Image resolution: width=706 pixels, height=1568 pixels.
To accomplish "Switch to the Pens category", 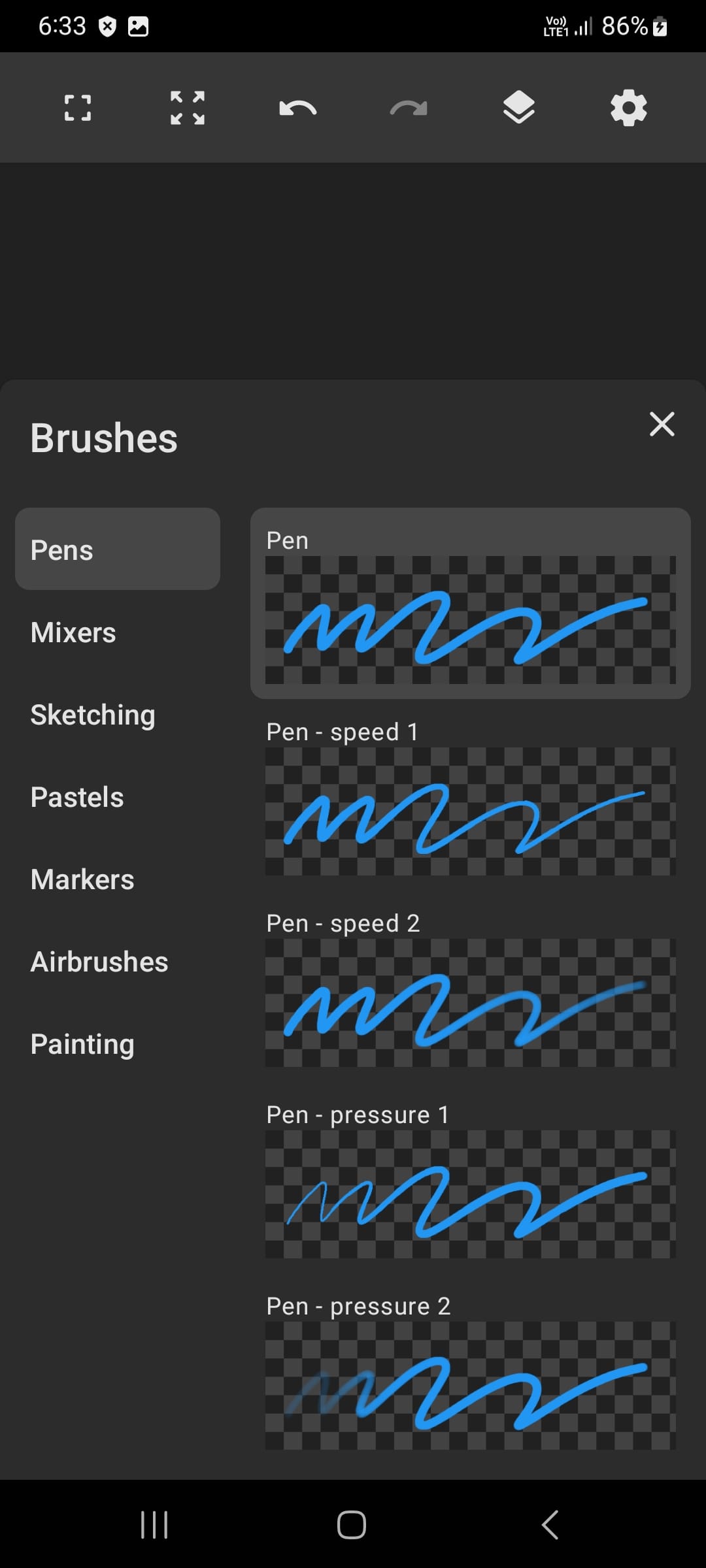I will [x=117, y=549].
